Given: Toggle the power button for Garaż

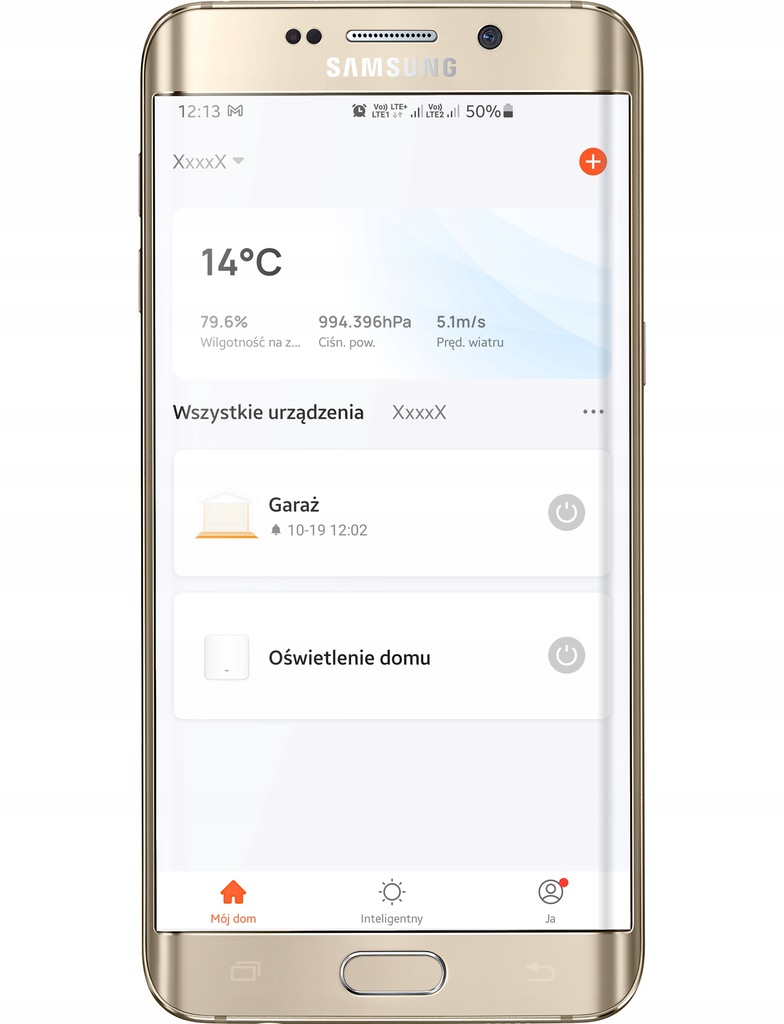Looking at the screenshot, I should 566,512.
